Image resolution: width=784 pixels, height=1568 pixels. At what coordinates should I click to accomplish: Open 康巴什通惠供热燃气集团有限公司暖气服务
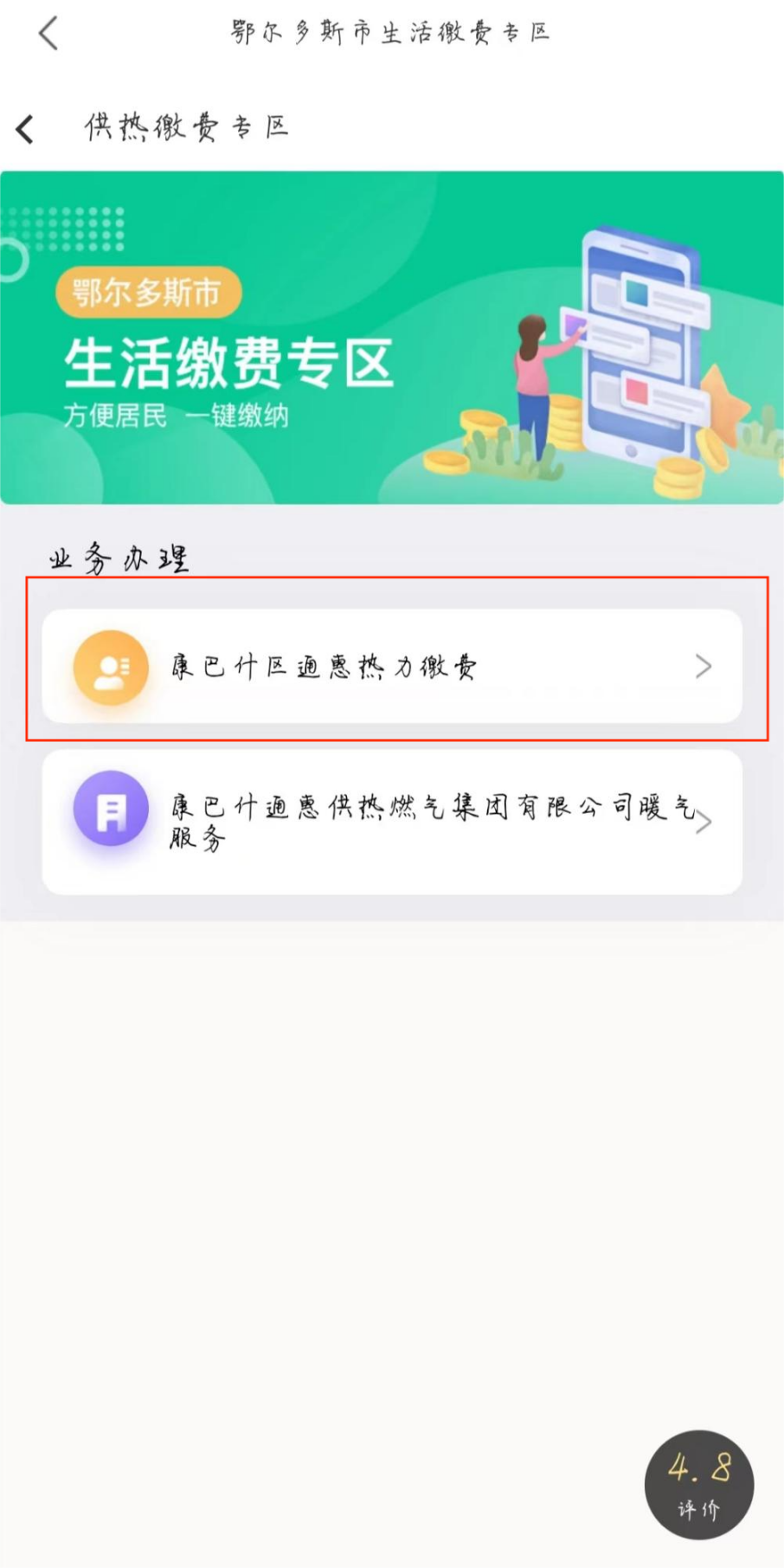click(x=392, y=821)
